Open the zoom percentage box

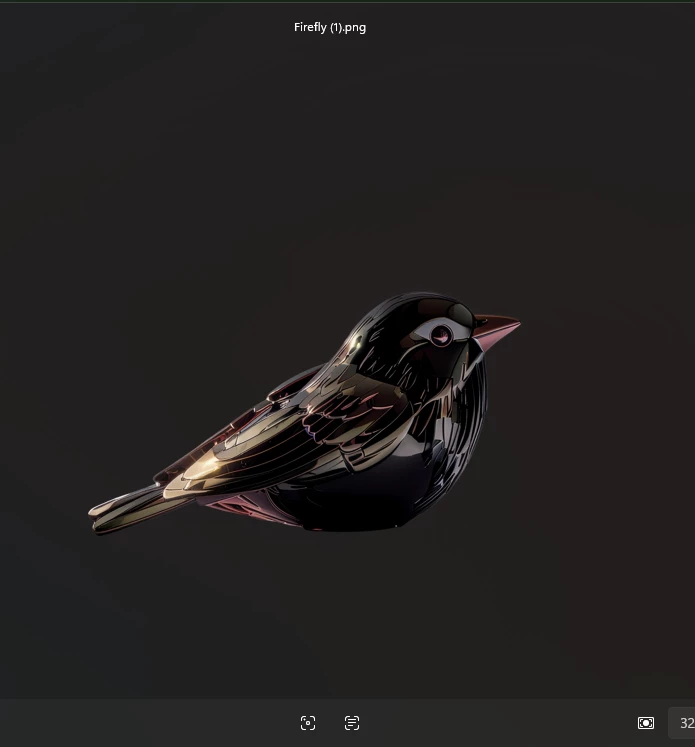tap(684, 723)
